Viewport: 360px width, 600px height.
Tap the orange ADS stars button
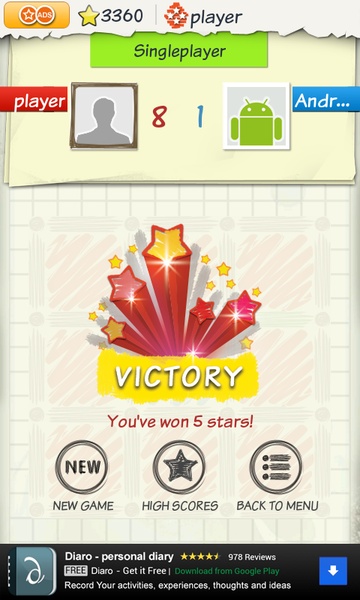pyautogui.click(x=37, y=15)
